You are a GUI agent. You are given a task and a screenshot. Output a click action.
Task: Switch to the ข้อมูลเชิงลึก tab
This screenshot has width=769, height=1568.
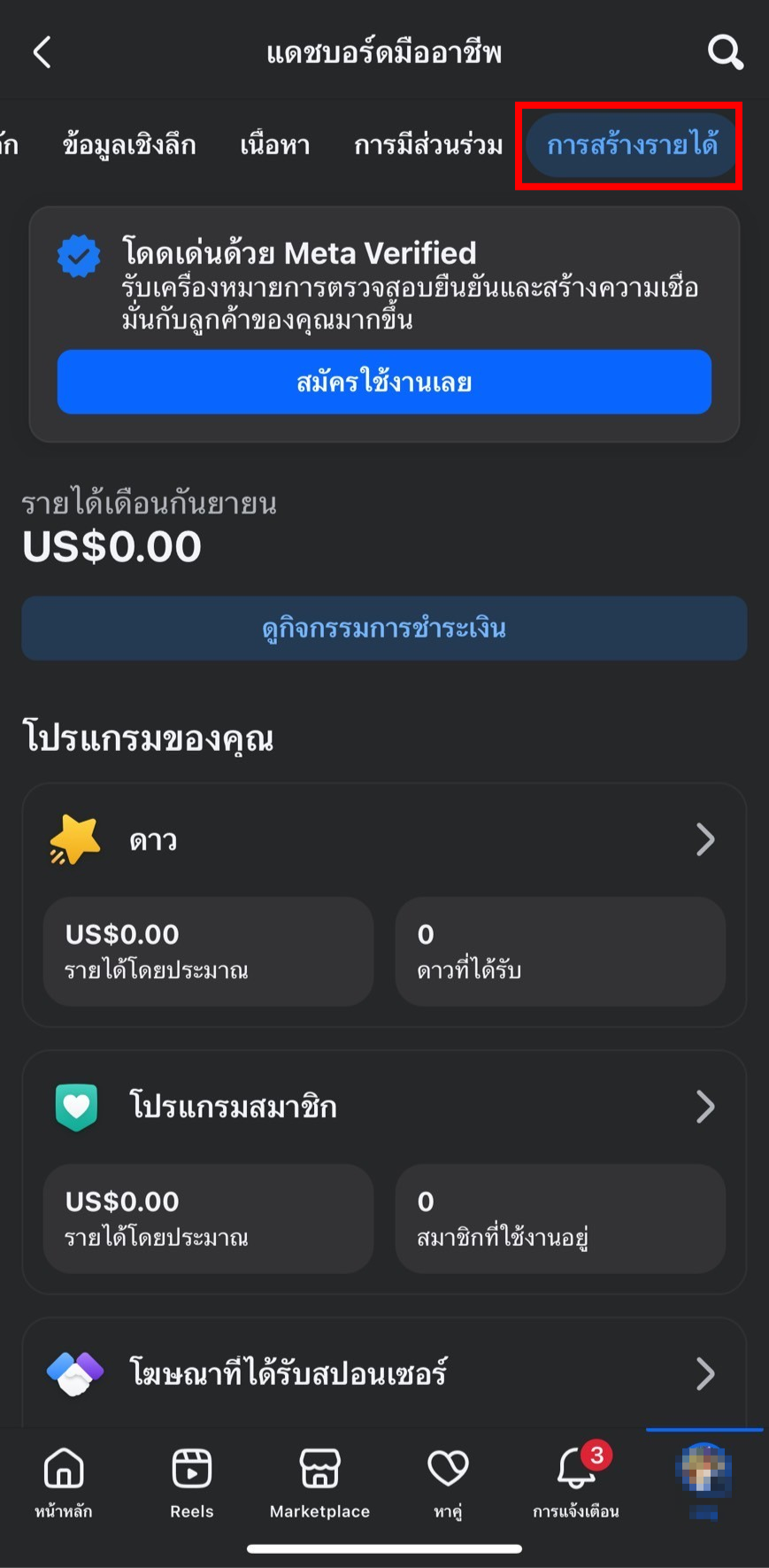point(129,145)
